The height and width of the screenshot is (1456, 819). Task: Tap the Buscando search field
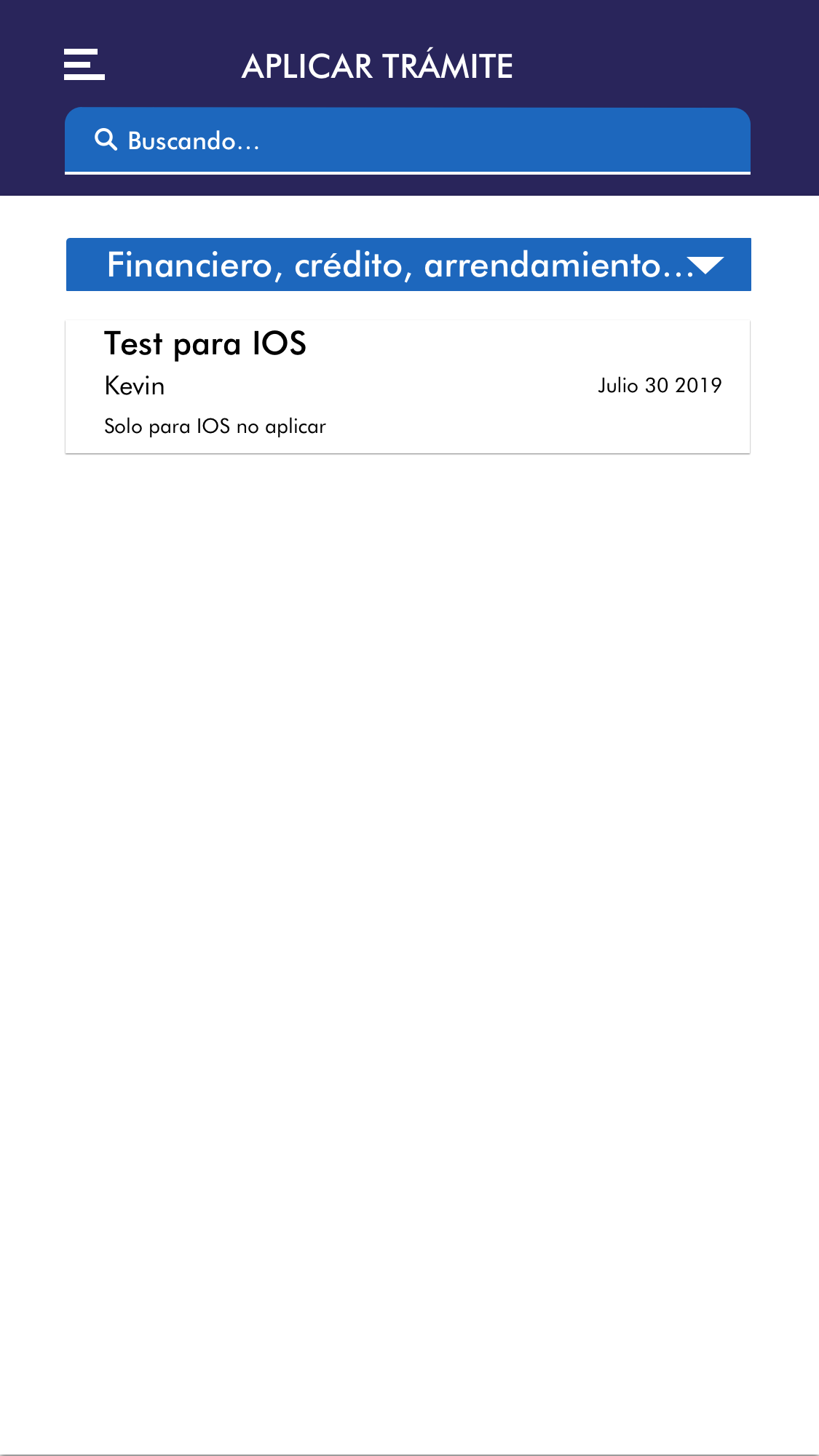pyautogui.click(x=408, y=140)
